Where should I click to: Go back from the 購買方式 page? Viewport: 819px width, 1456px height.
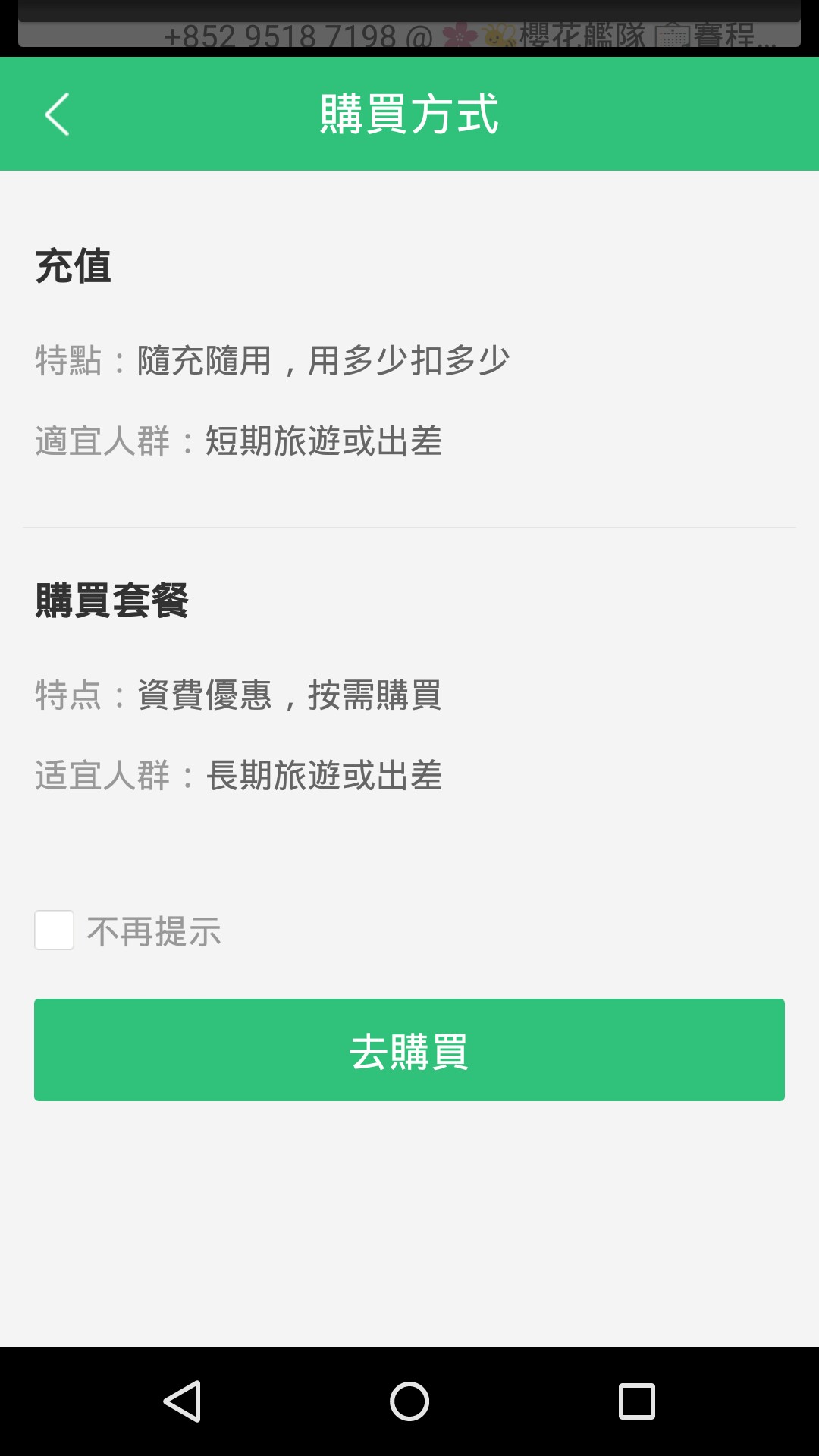click(57, 115)
